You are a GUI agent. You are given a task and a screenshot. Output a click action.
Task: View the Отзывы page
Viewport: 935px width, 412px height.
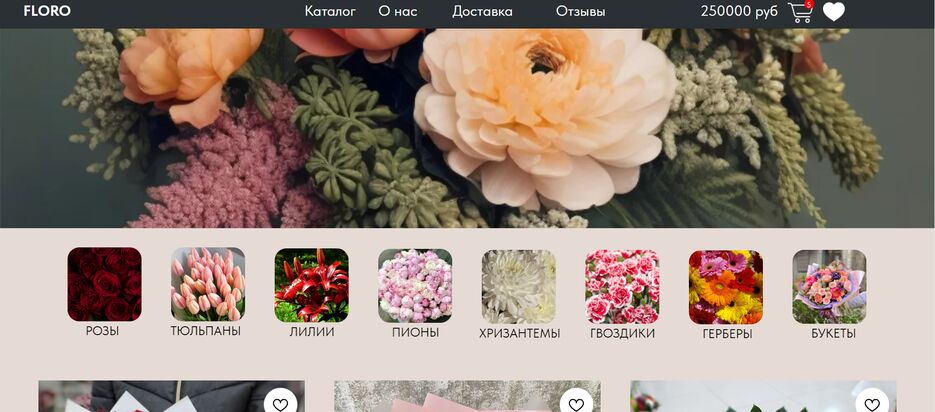tap(580, 12)
